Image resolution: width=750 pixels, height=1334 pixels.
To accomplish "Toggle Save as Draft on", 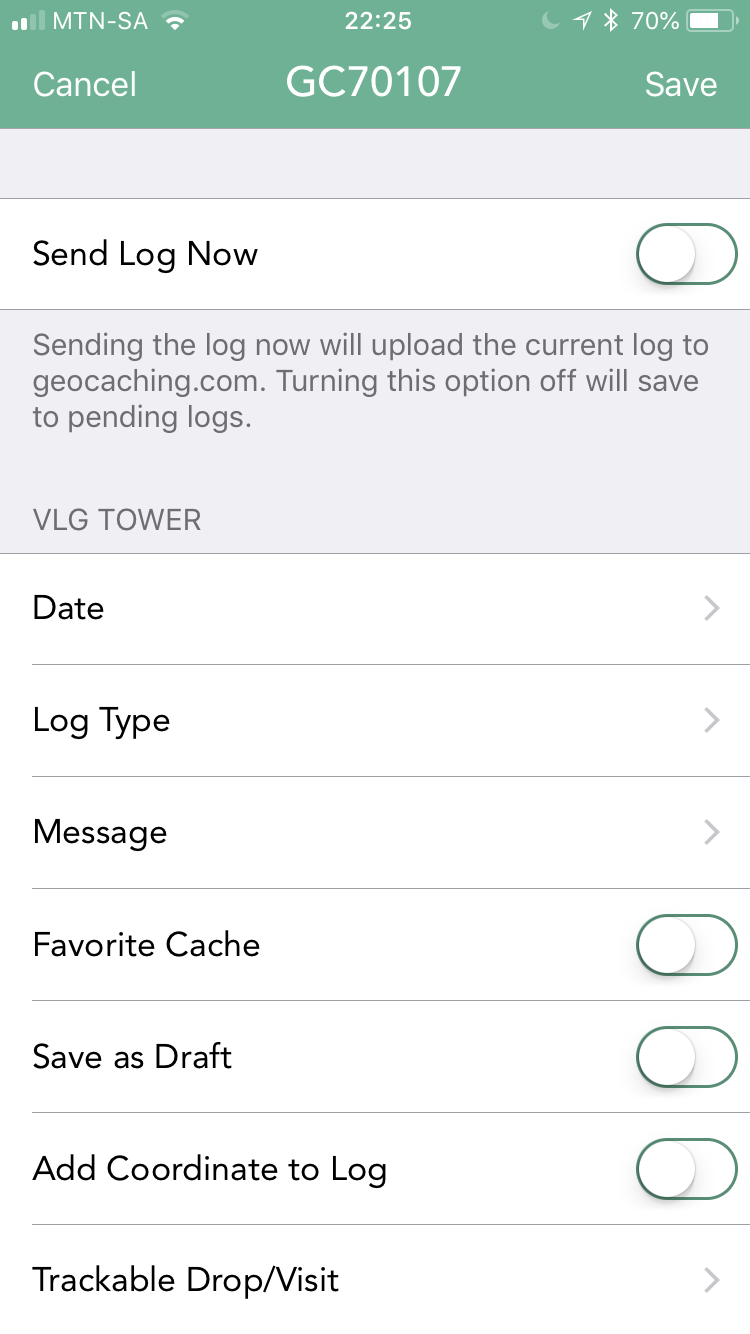I will 687,1057.
